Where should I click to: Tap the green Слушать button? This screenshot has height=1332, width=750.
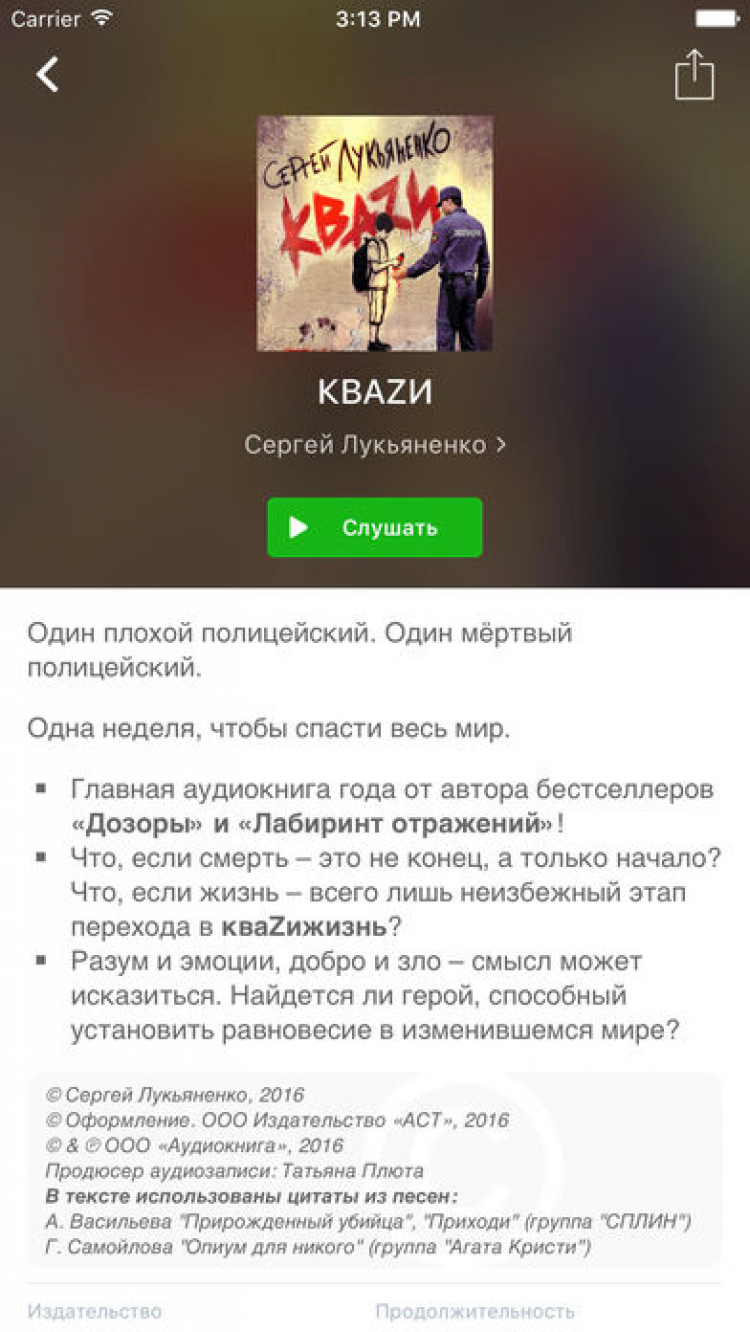(374, 527)
